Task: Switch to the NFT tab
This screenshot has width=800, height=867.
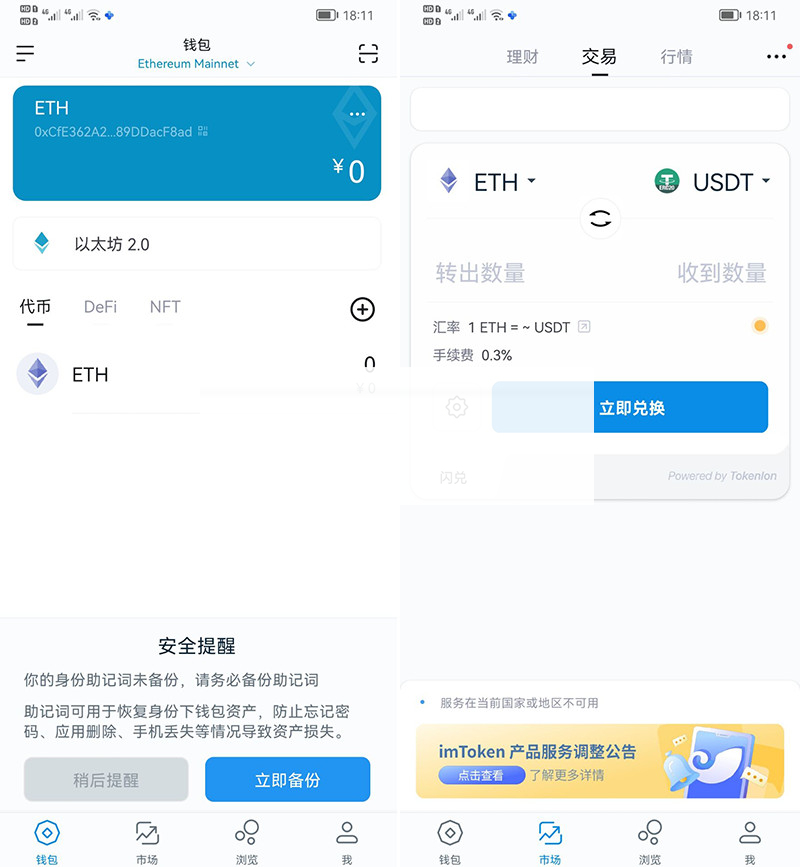Action: point(164,307)
